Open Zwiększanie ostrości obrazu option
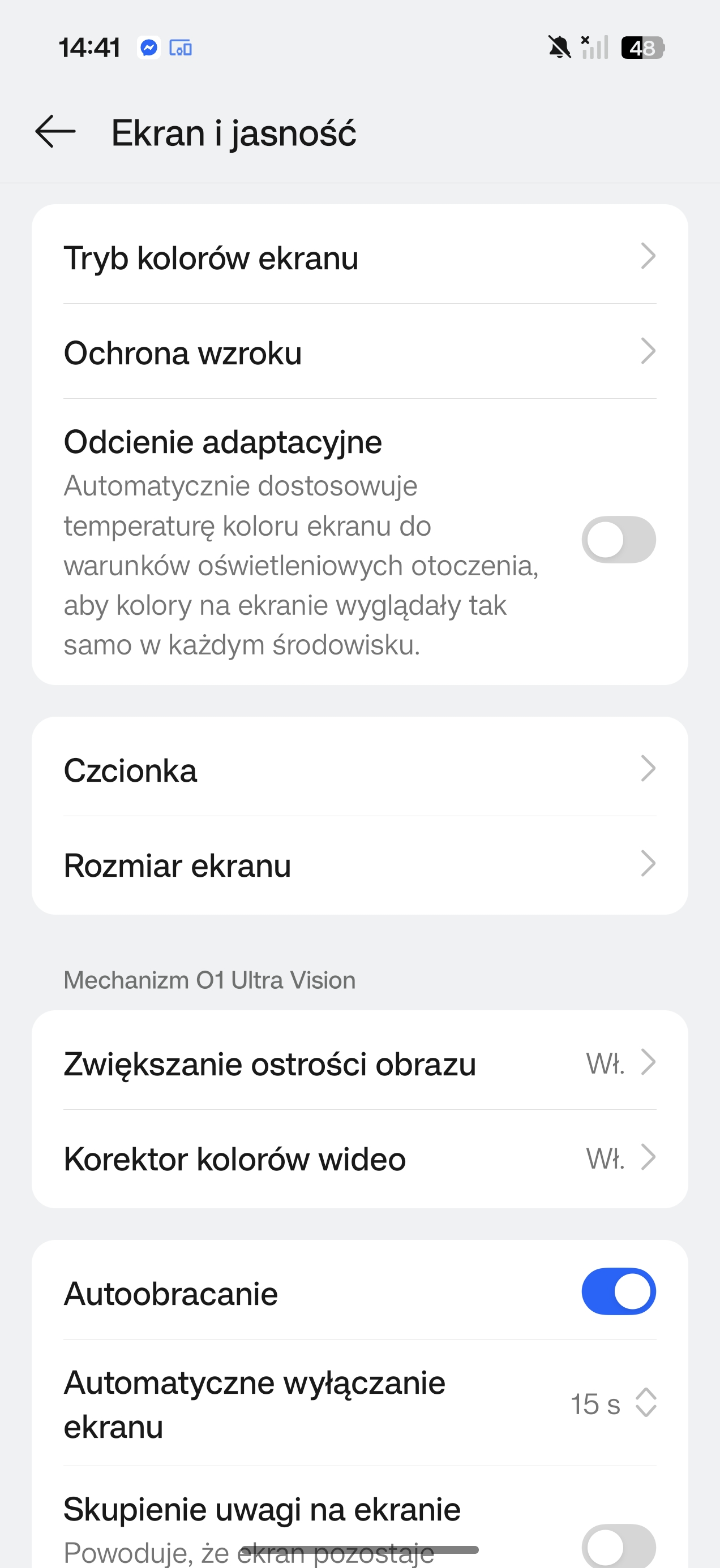The image size is (720, 1568). click(359, 1063)
